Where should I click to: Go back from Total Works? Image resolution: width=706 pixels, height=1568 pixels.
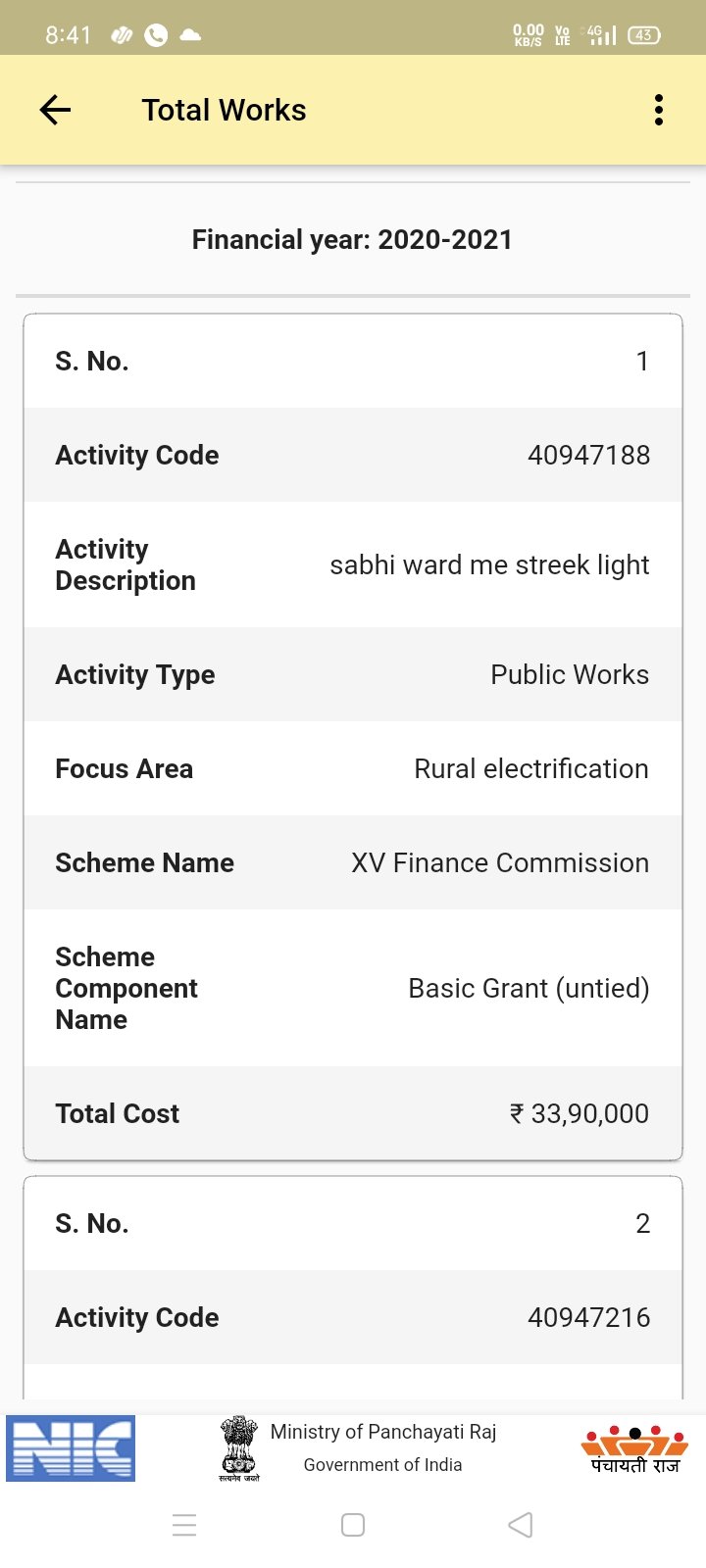(x=55, y=110)
